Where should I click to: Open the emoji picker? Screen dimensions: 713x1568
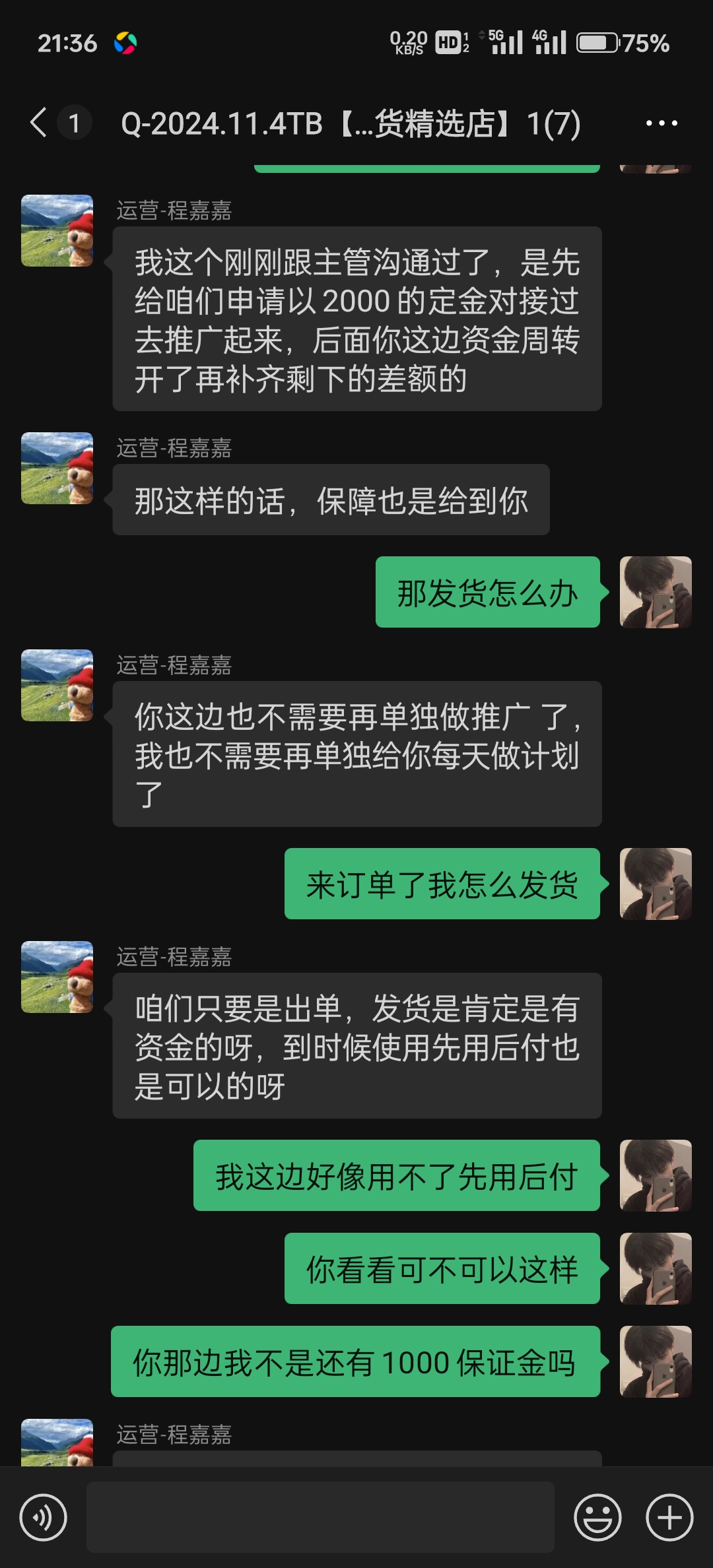(597, 1517)
